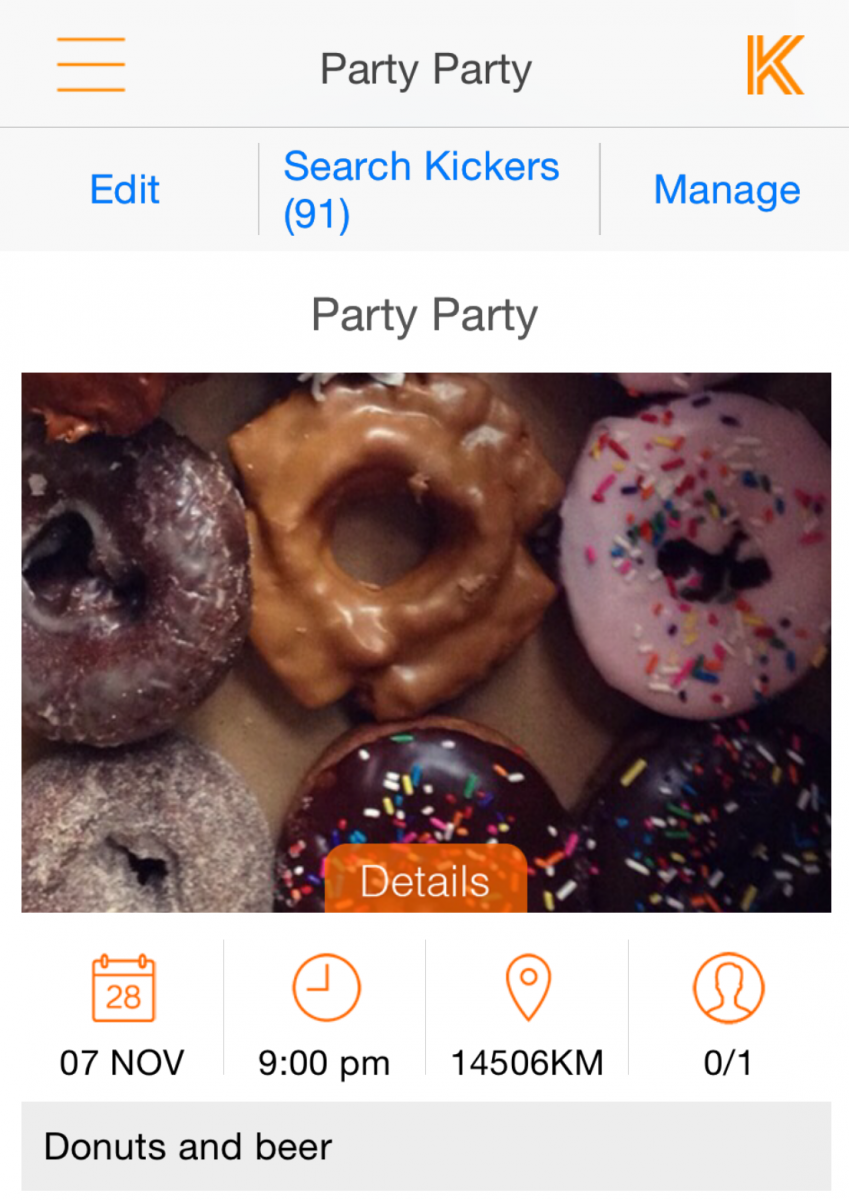Tap the orange K logo button
Image resolution: width=849 pixels, height=1200 pixels.
coord(775,66)
